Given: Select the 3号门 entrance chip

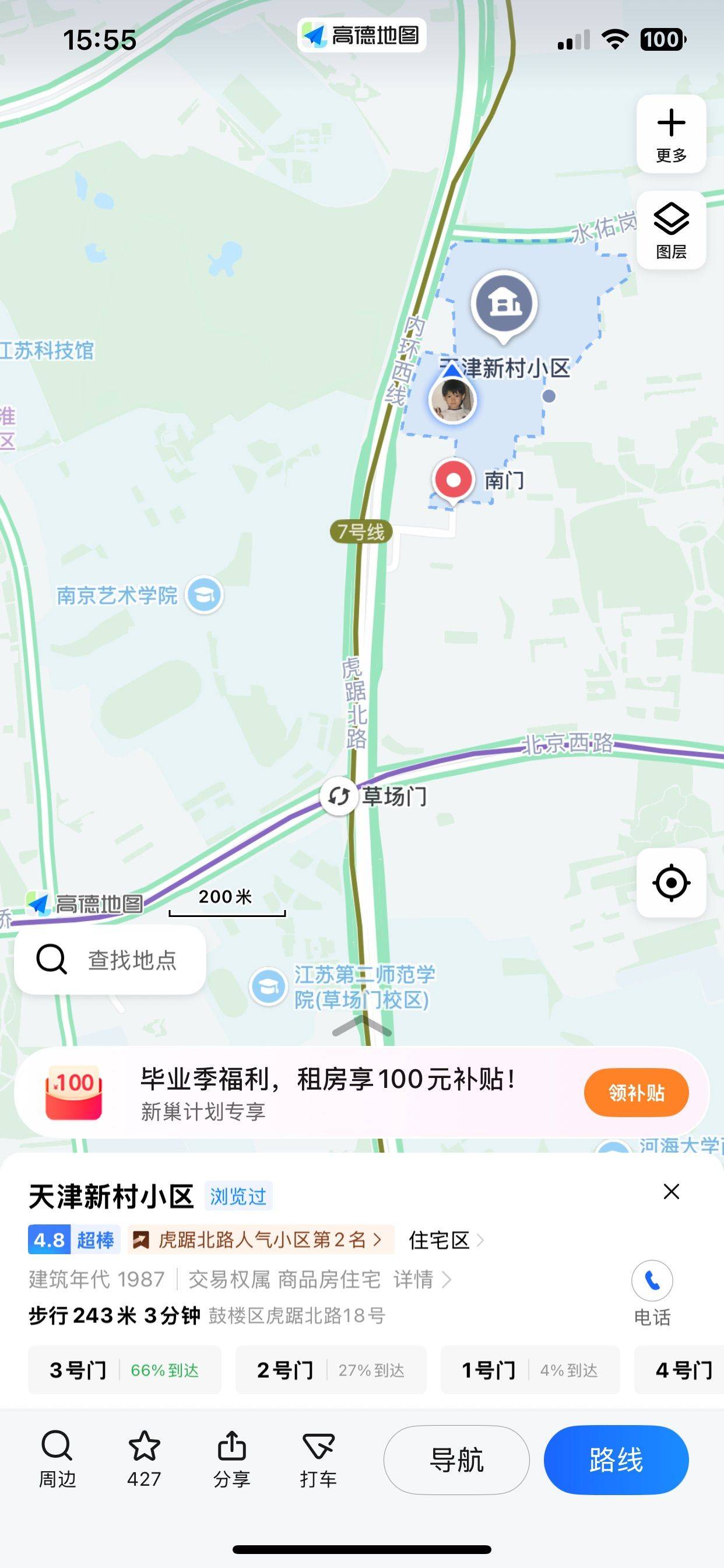Looking at the screenshot, I should coord(124,1370).
